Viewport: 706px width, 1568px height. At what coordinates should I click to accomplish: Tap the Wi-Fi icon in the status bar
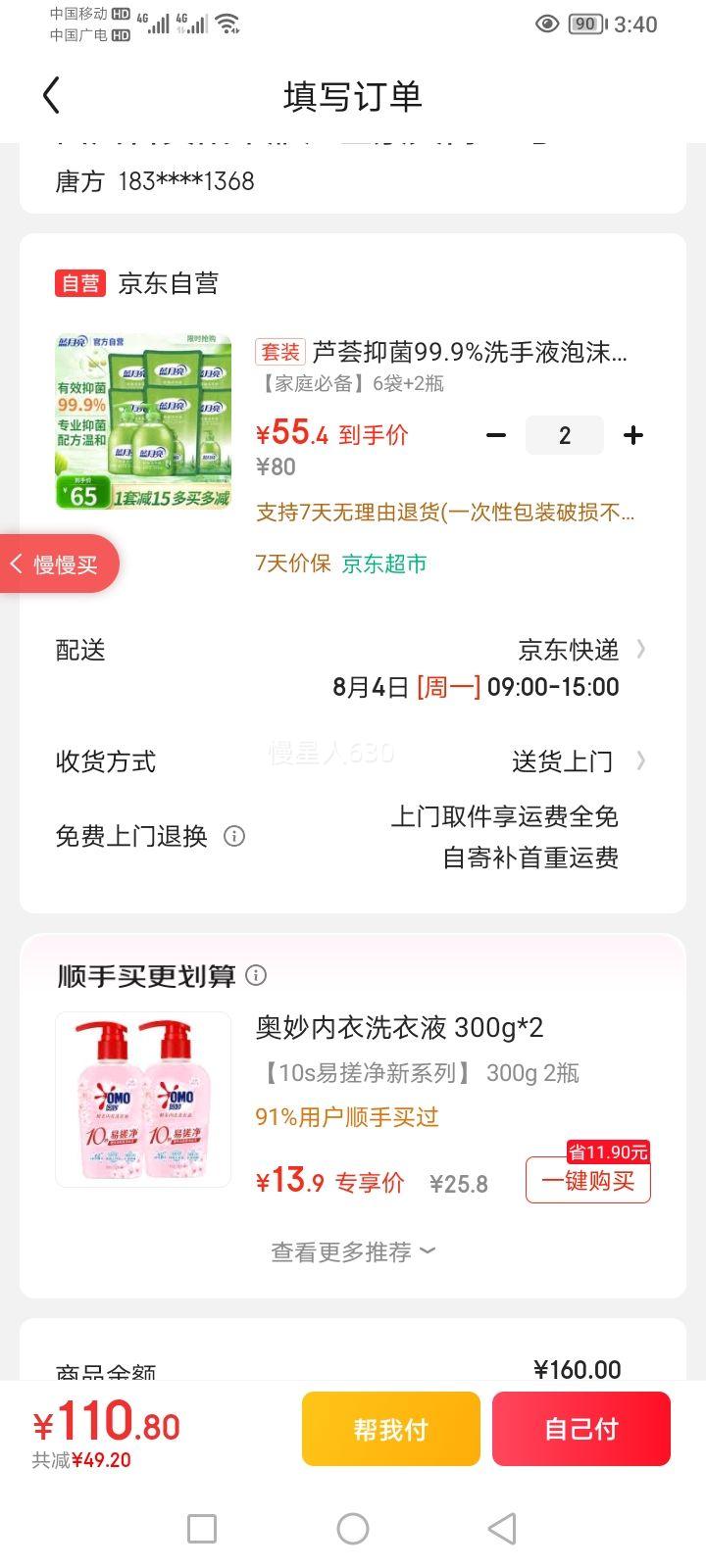pos(228,23)
